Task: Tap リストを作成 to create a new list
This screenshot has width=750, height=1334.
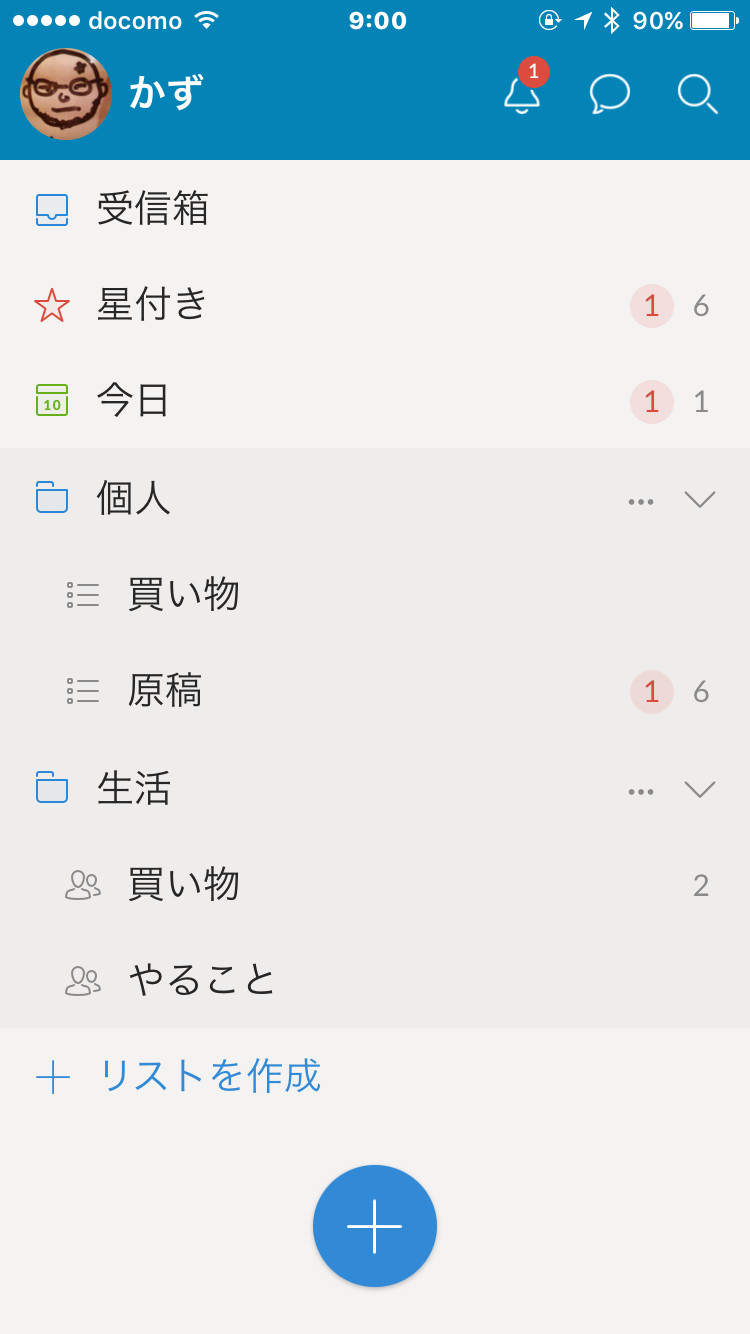Action: click(208, 1077)
